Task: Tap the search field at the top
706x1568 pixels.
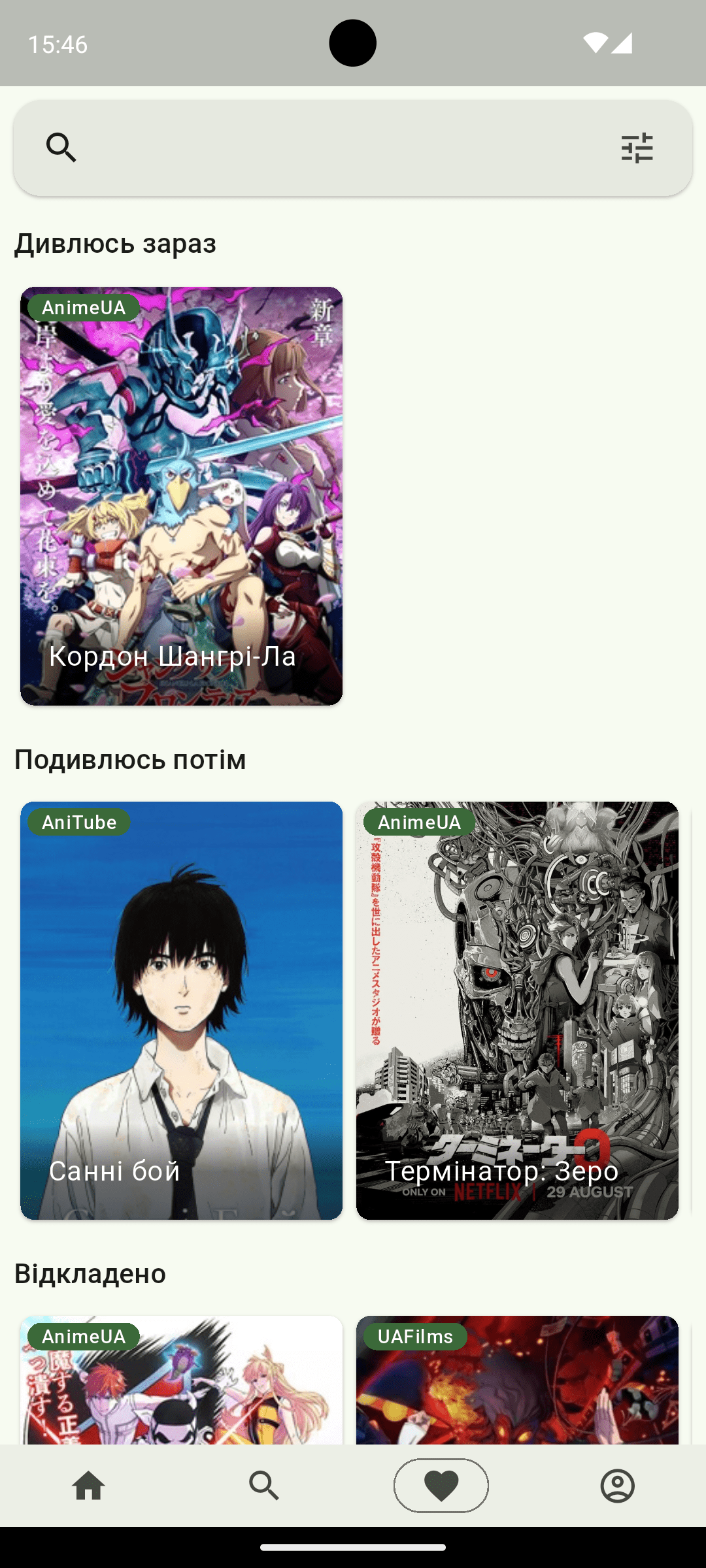Action: pyautogui.click(x=340, y=148)
